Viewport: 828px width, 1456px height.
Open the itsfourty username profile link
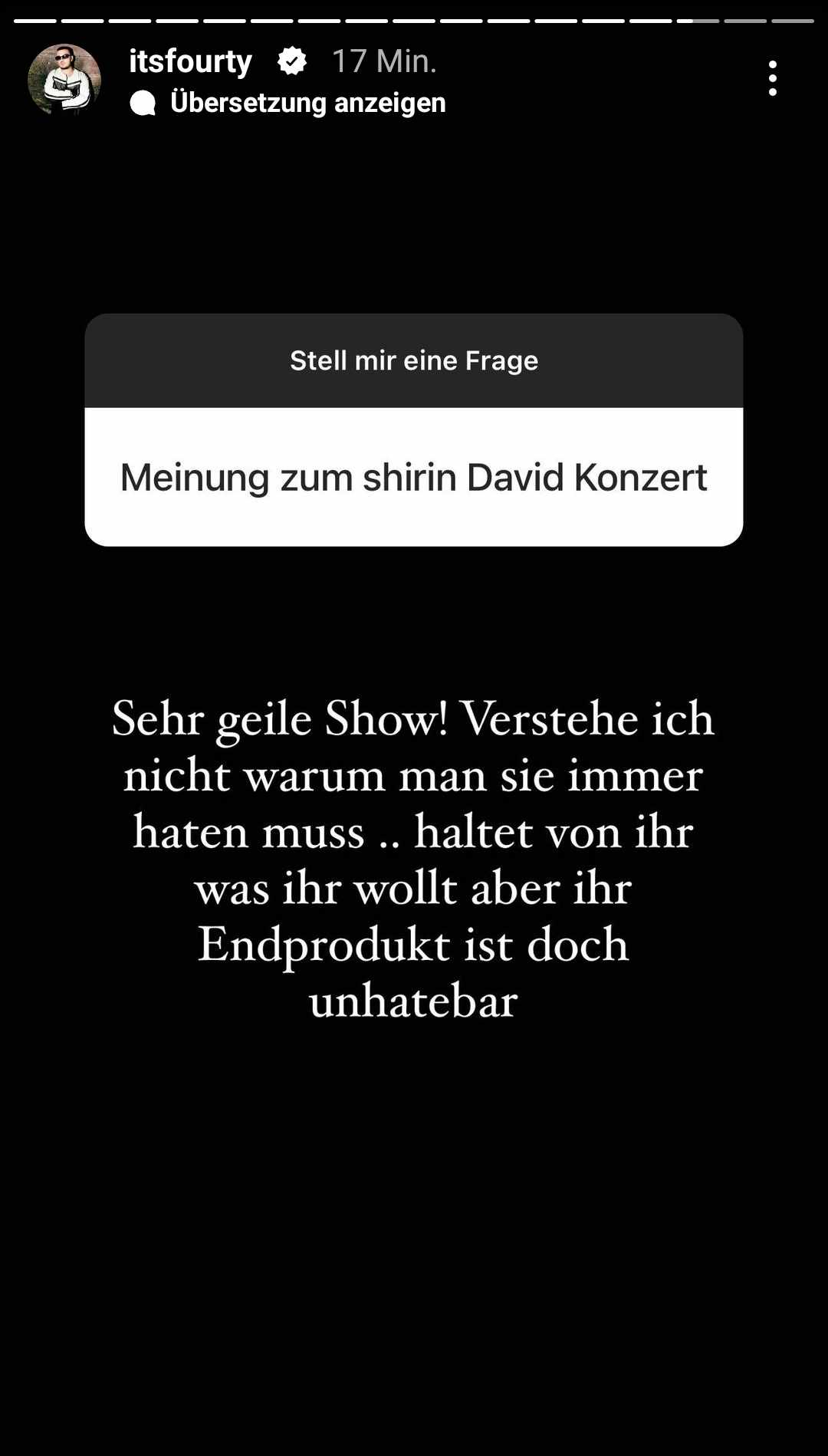190,61
